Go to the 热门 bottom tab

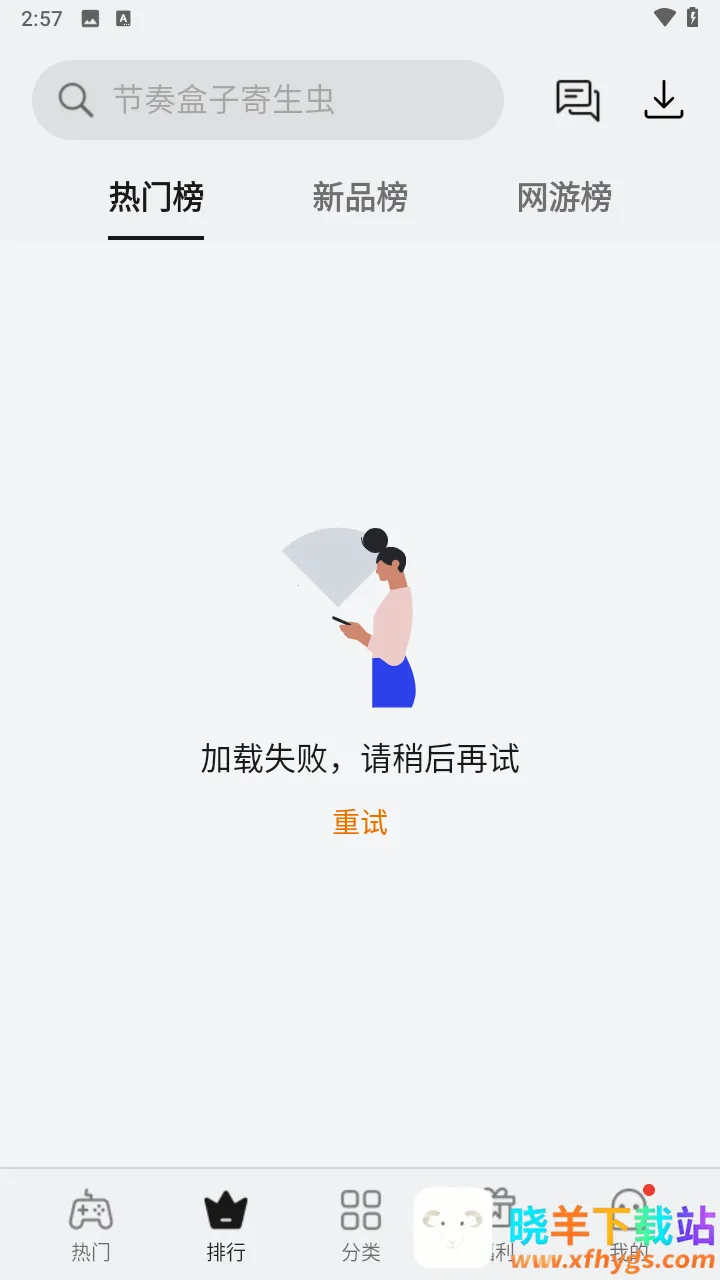[90, 1225]
